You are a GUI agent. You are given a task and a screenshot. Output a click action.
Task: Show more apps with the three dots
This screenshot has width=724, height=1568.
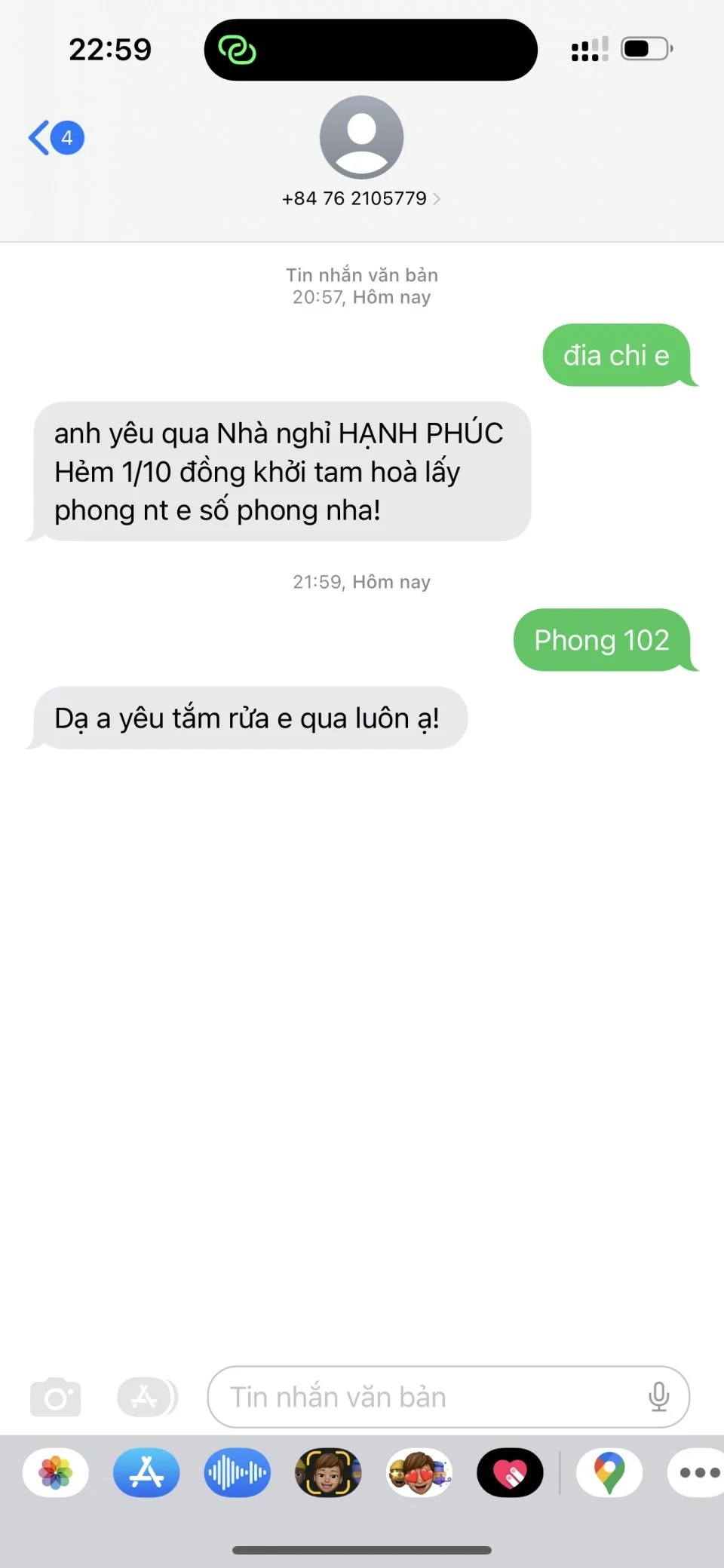click(698, 1472)
